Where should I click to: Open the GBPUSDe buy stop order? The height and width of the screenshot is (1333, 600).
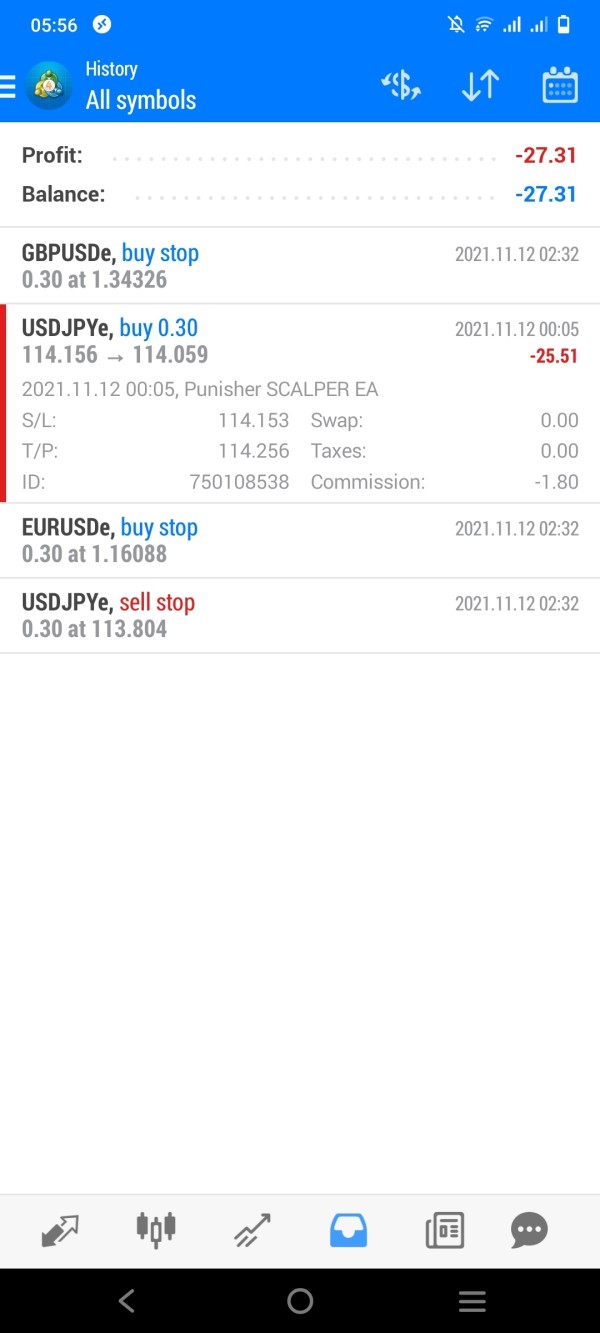click(300, 266)
